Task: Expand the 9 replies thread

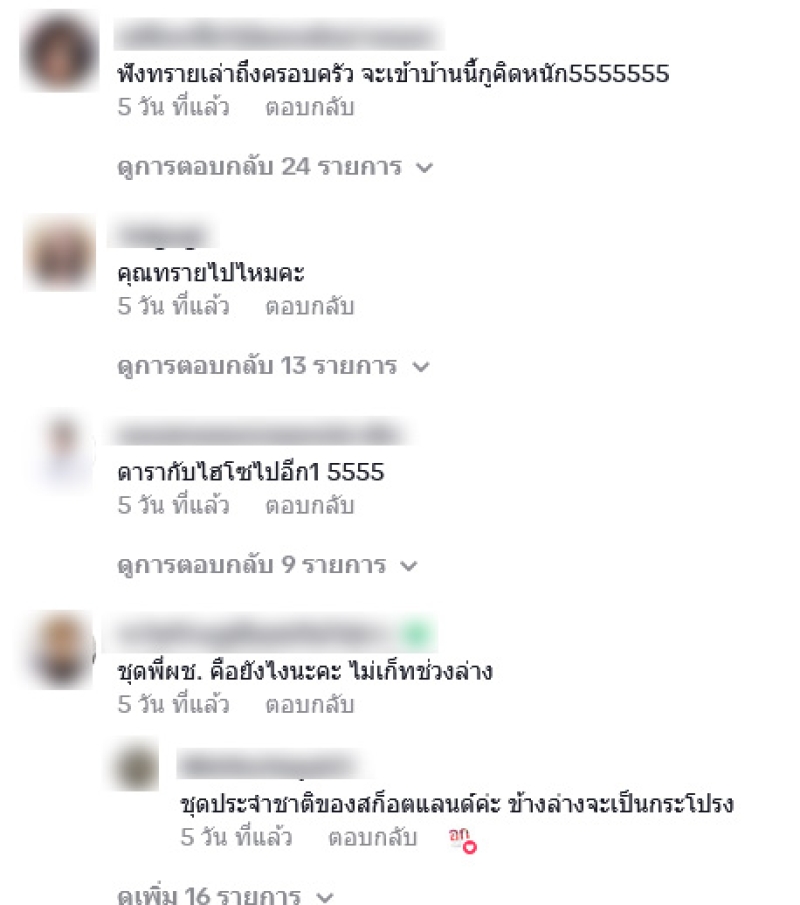Action: coord(266,566)
